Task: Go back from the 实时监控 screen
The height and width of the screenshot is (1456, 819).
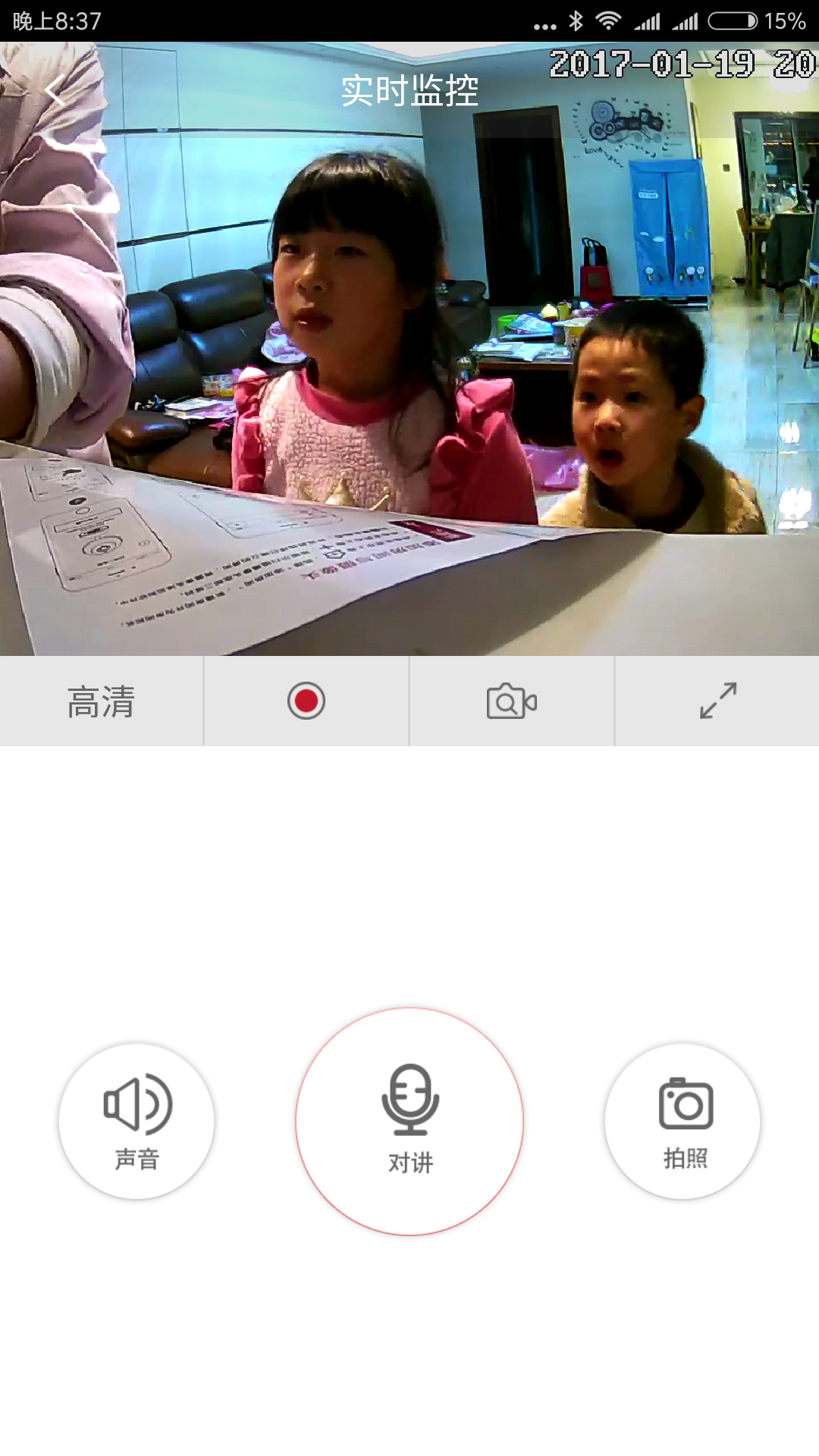Action: pyautogui.click(x=55, y=91)
